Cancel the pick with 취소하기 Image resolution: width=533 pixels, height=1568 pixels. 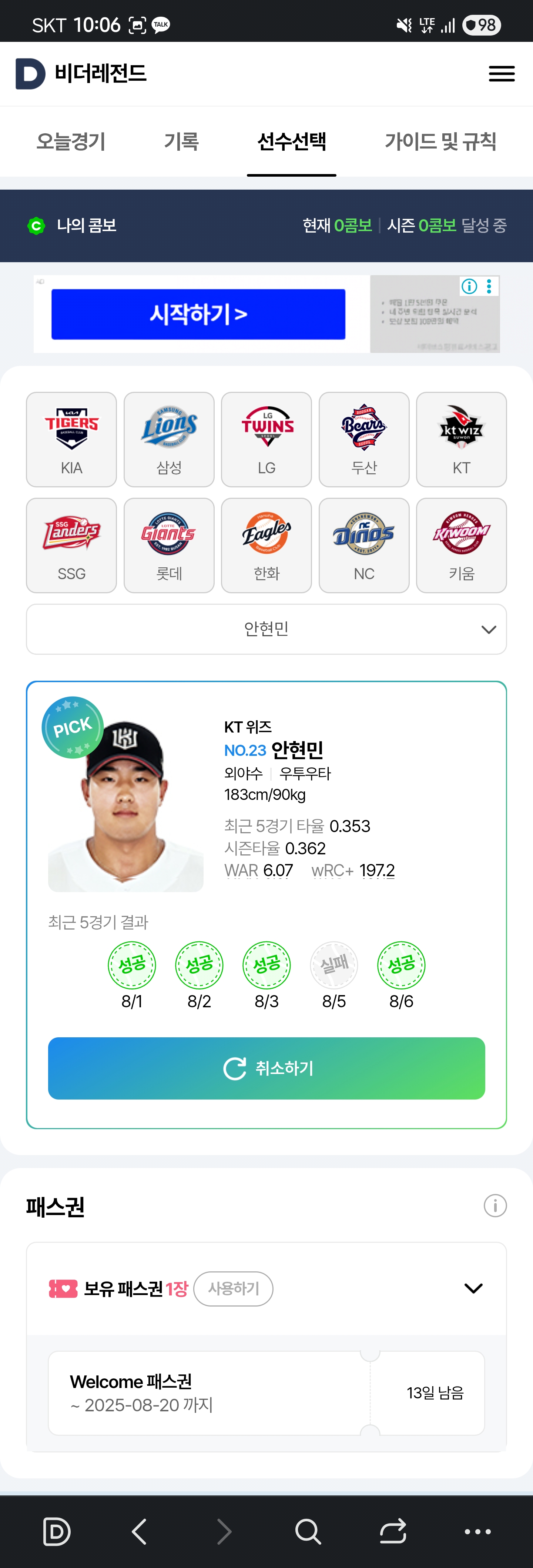click(266, 1068)
